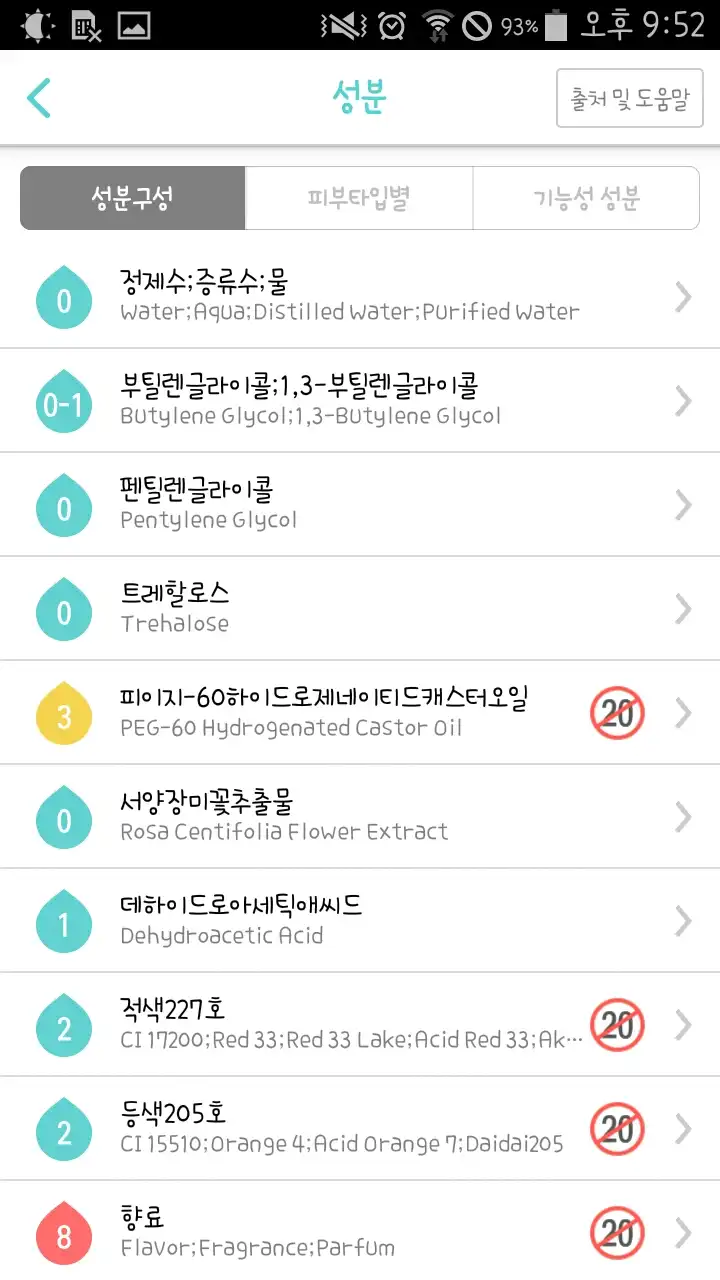720x1280 pixels.
Task: Select the score 2 icon beside 등색205호
Action: click(x=63, y=1128)
